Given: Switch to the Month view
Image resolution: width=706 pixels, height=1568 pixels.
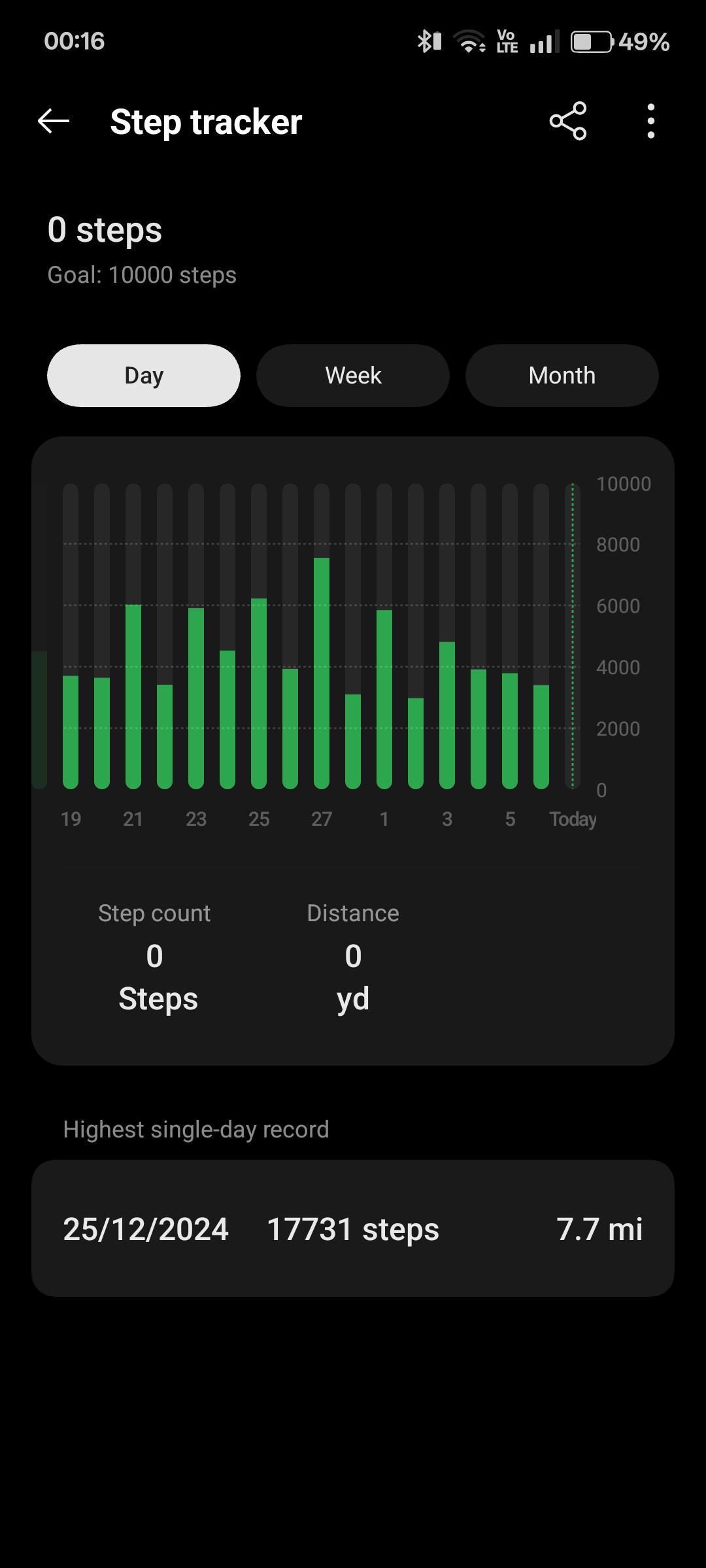Looking at the screenshot, I should point(562,375).
